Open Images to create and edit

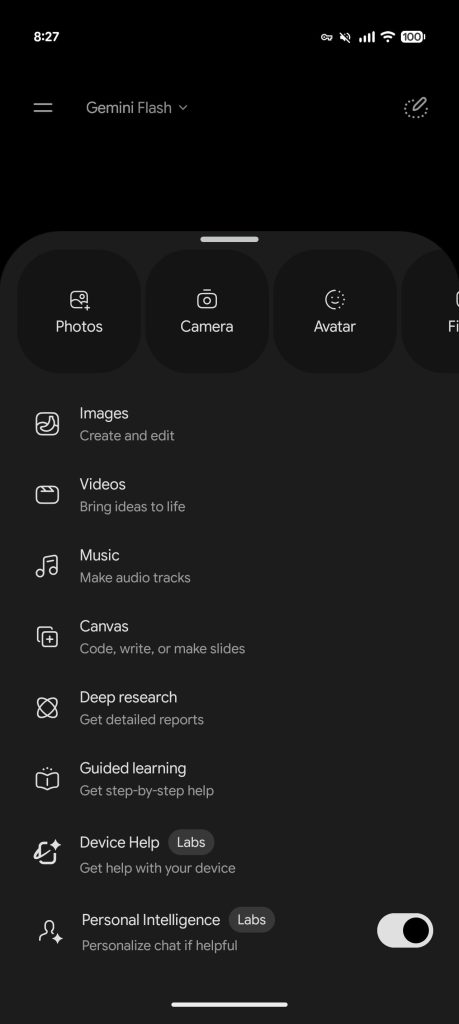229,424
